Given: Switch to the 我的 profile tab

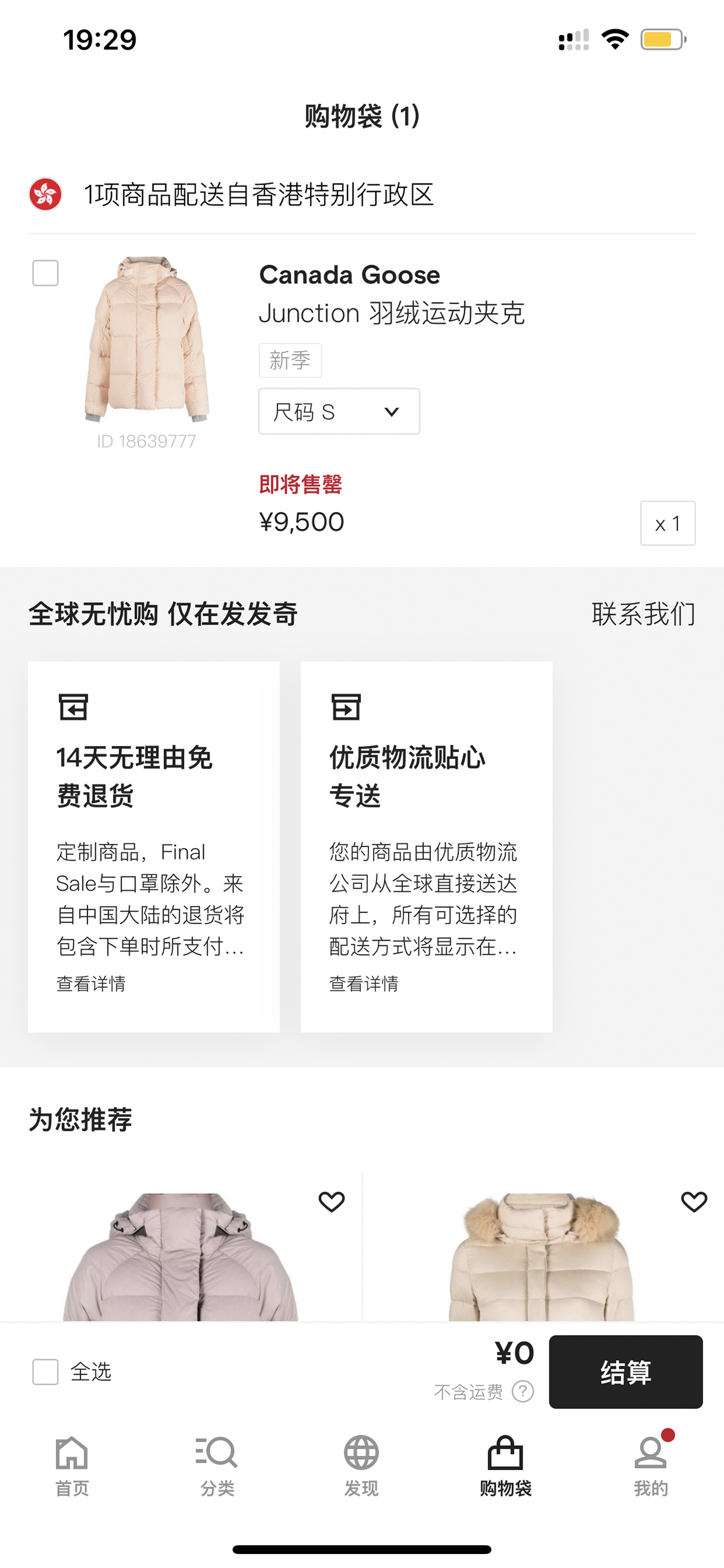Looking at the screenshot, I should coord(651,1466).
